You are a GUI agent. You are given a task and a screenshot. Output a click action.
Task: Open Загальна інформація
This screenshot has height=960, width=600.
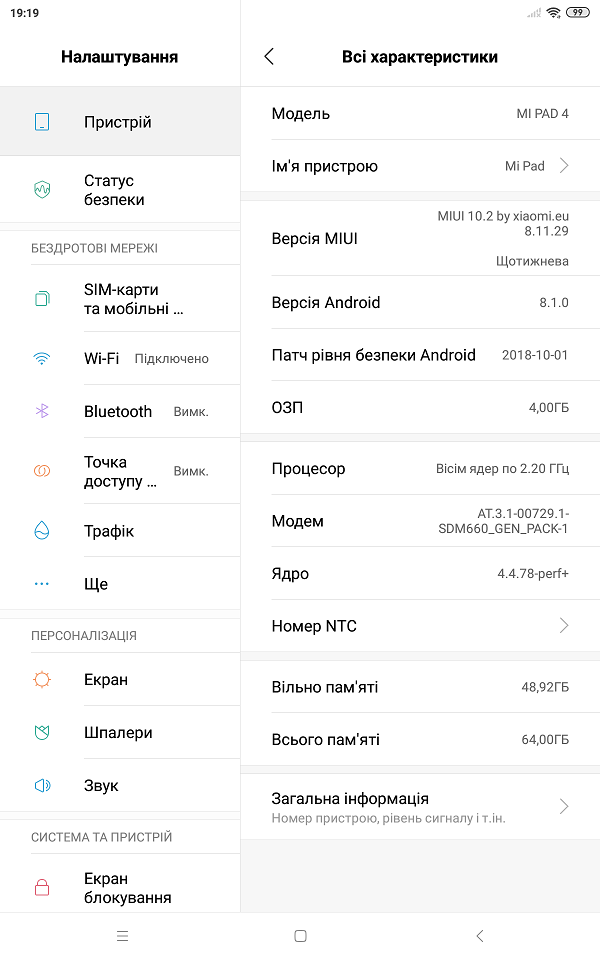[x=420, y=807]
